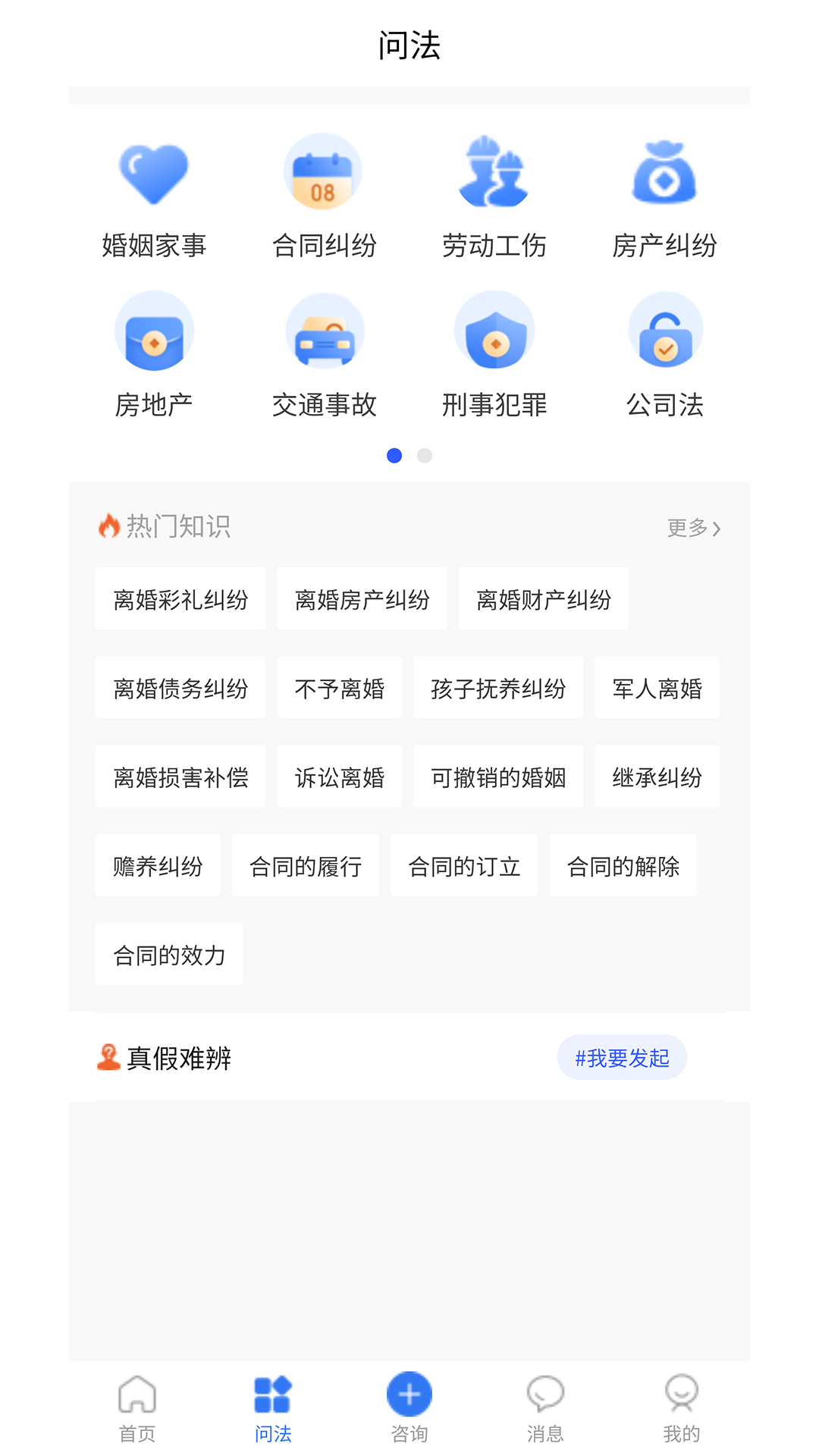Image resolution: width=819 pixels, height=1456 pixels.
Task: Open the 婚姻家事 category
Action: pyautogui.click(x=154, y=196)
